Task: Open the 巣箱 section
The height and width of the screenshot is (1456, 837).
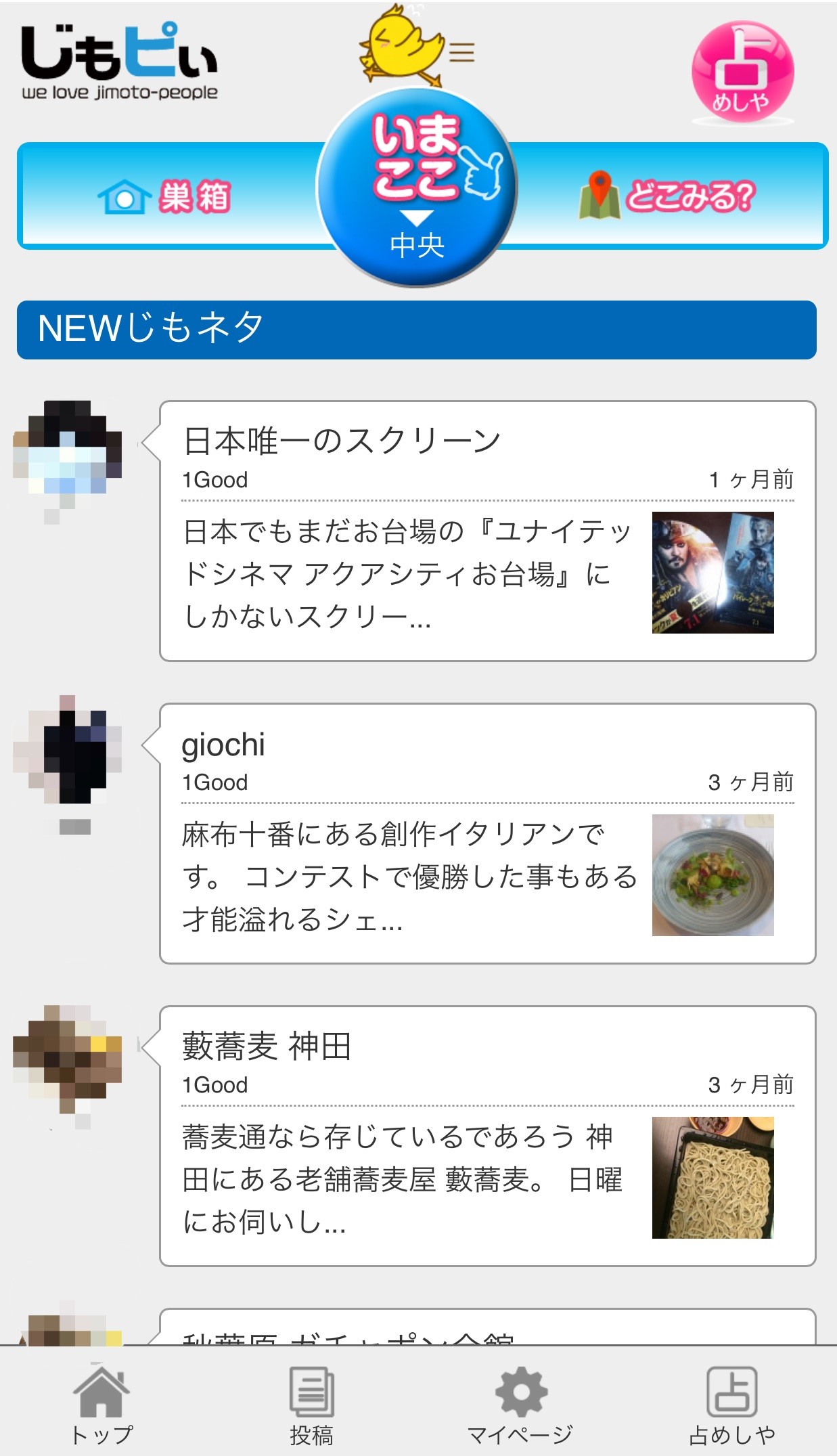Action: [166, 197]
